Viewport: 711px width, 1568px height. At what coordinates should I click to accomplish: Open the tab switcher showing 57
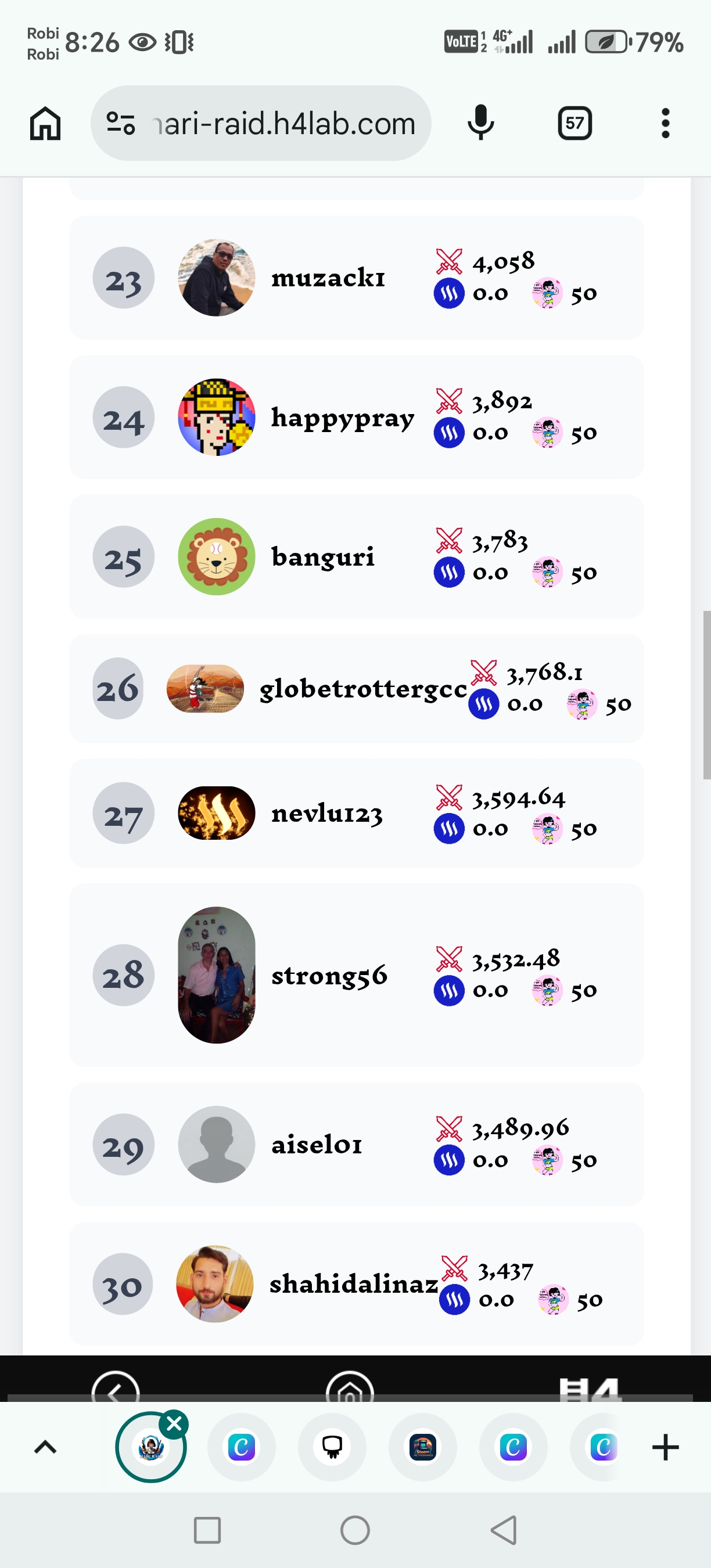point(574,124)
